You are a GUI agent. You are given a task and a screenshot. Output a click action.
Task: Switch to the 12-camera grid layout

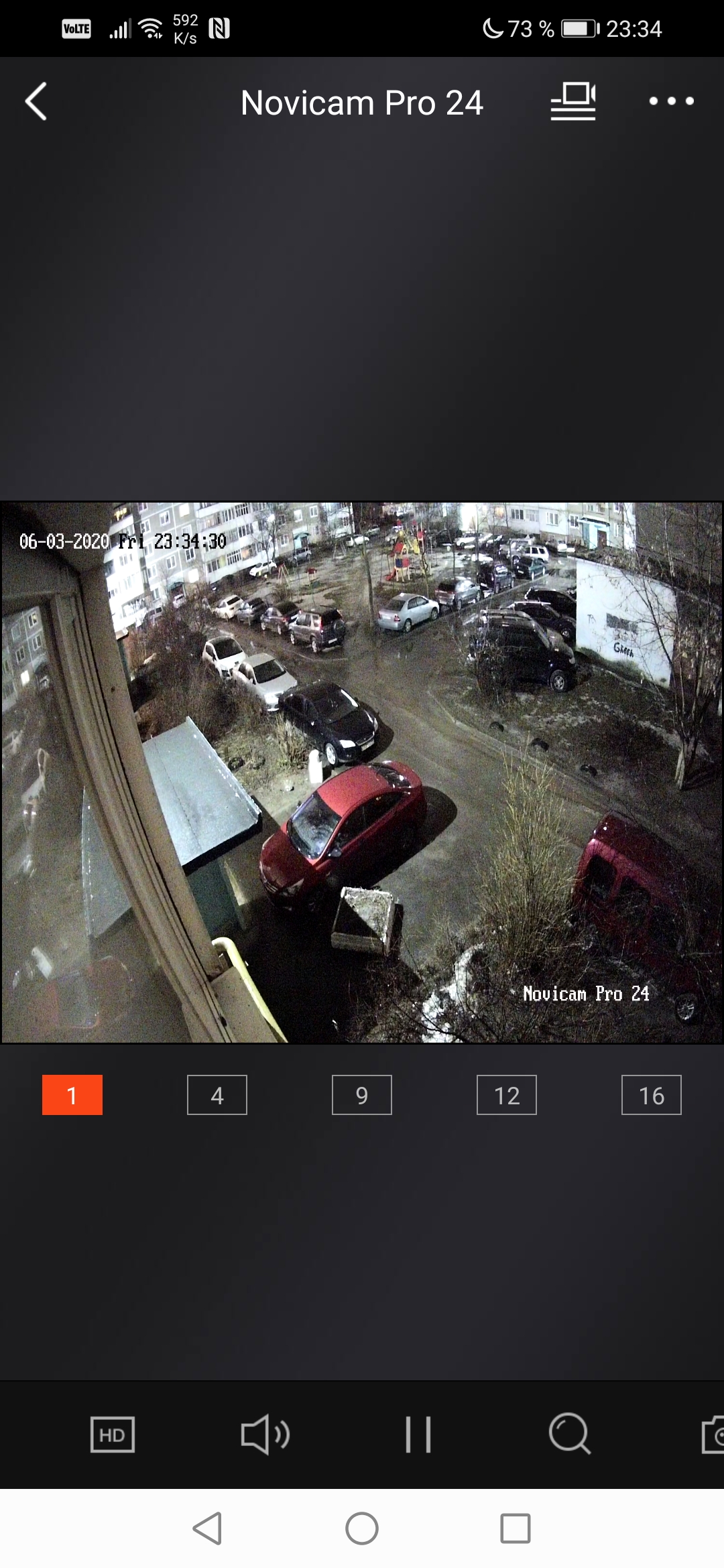pos(507,1095)
